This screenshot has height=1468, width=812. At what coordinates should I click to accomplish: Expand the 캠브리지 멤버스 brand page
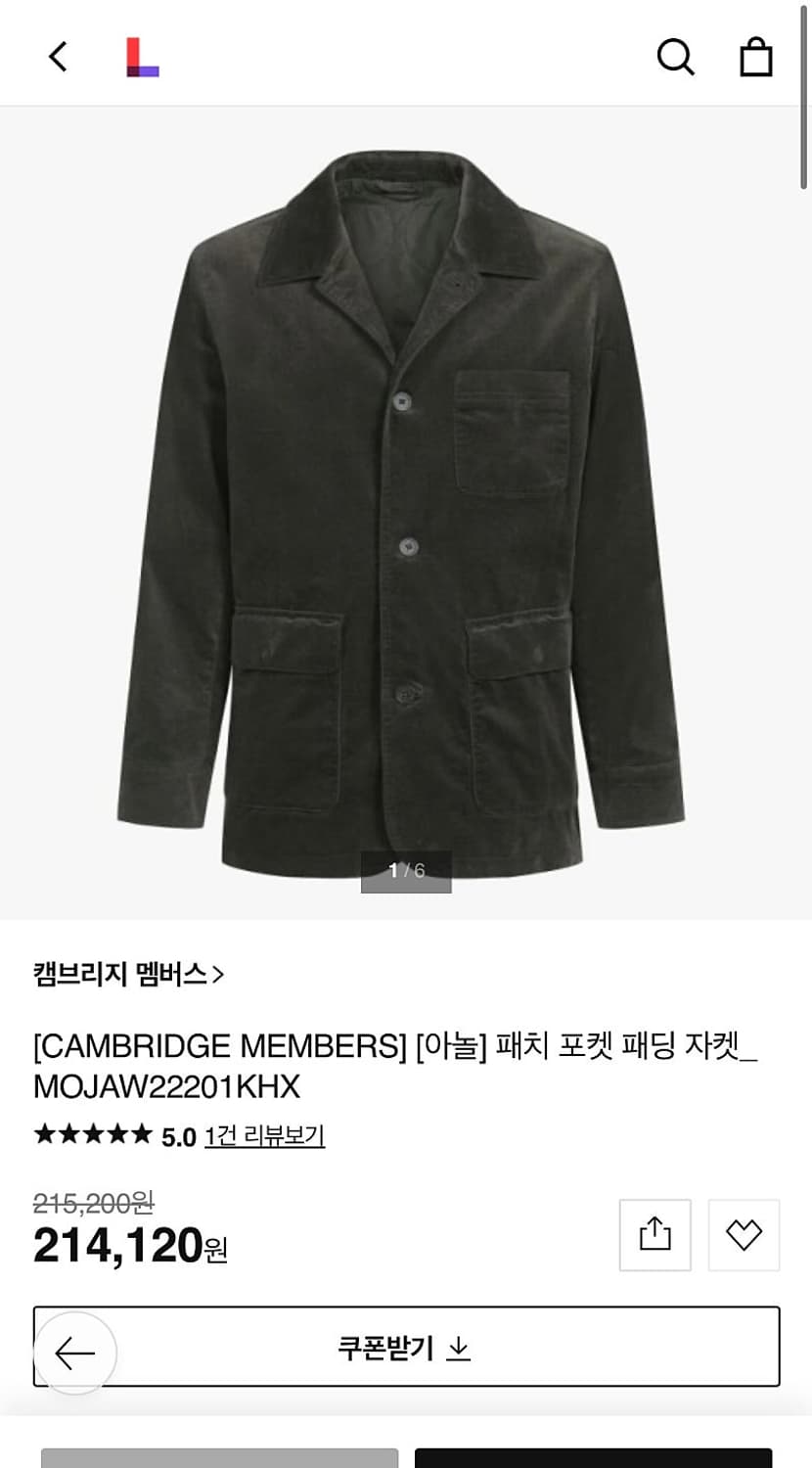[127, 972]
